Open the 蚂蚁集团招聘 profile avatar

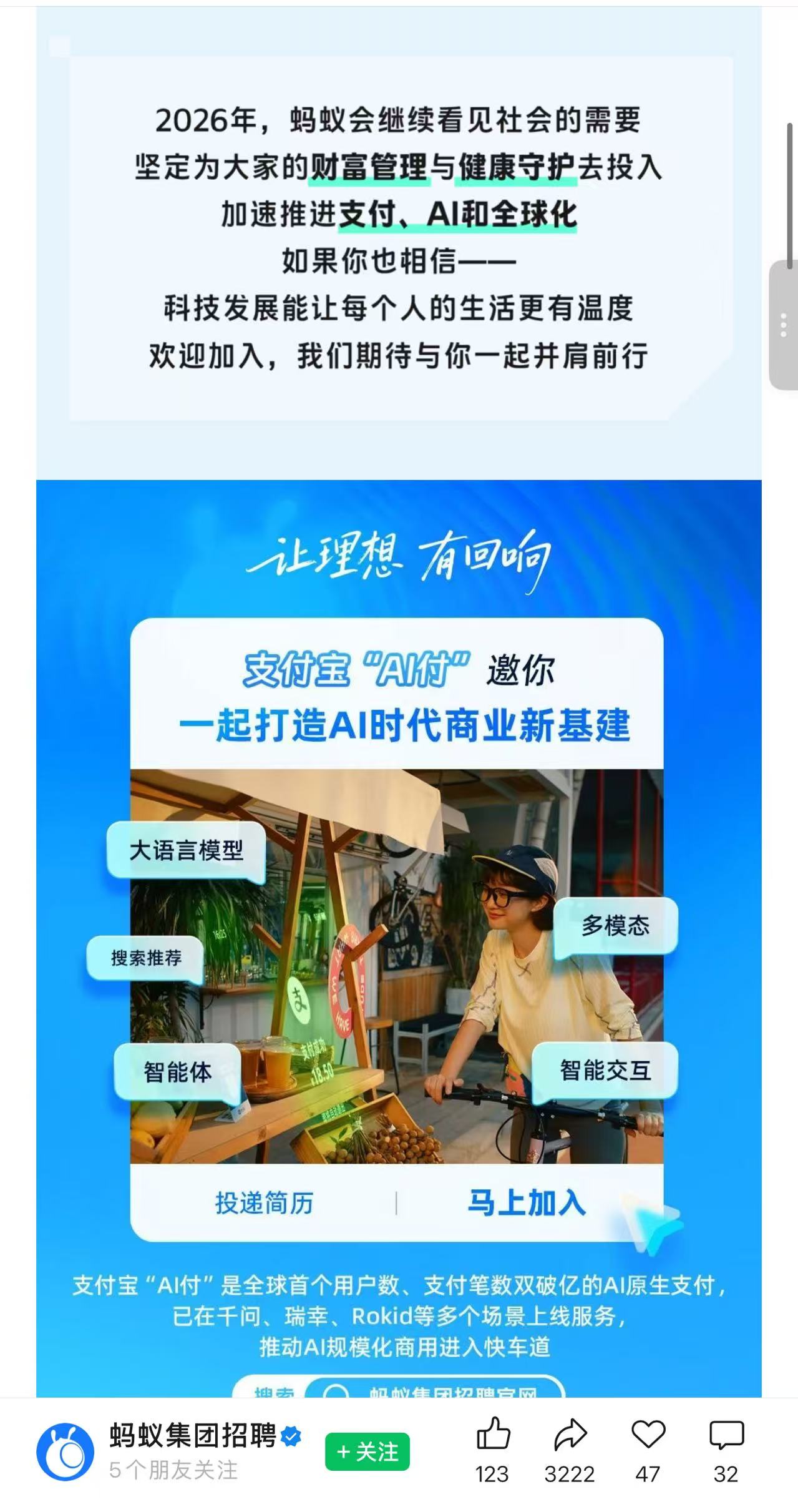pyautogui.click(x=65, y=1452)
